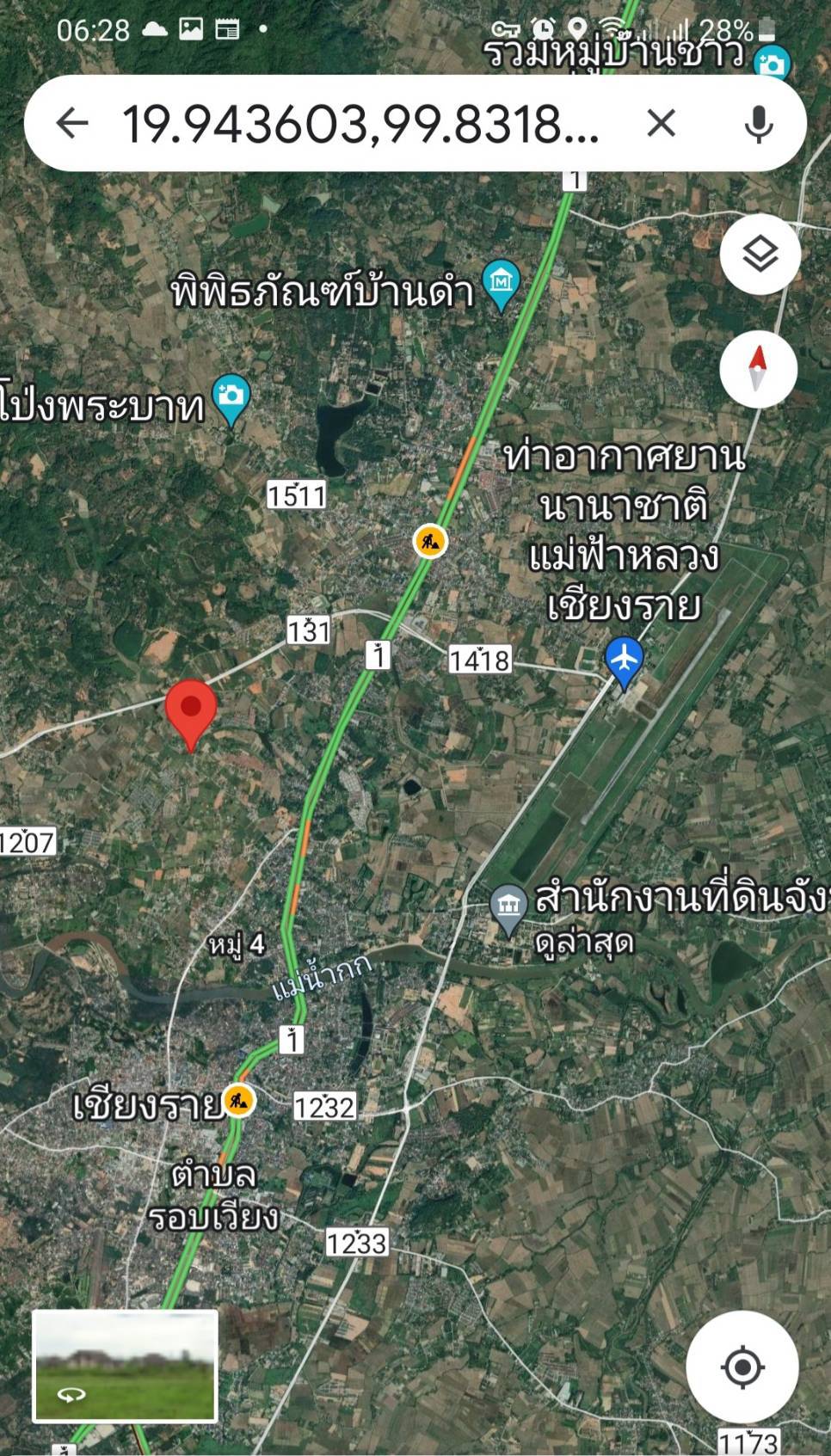View the roadwork alert near route 1511
This screenshot has width=831, height=1456.
(429, 541)
